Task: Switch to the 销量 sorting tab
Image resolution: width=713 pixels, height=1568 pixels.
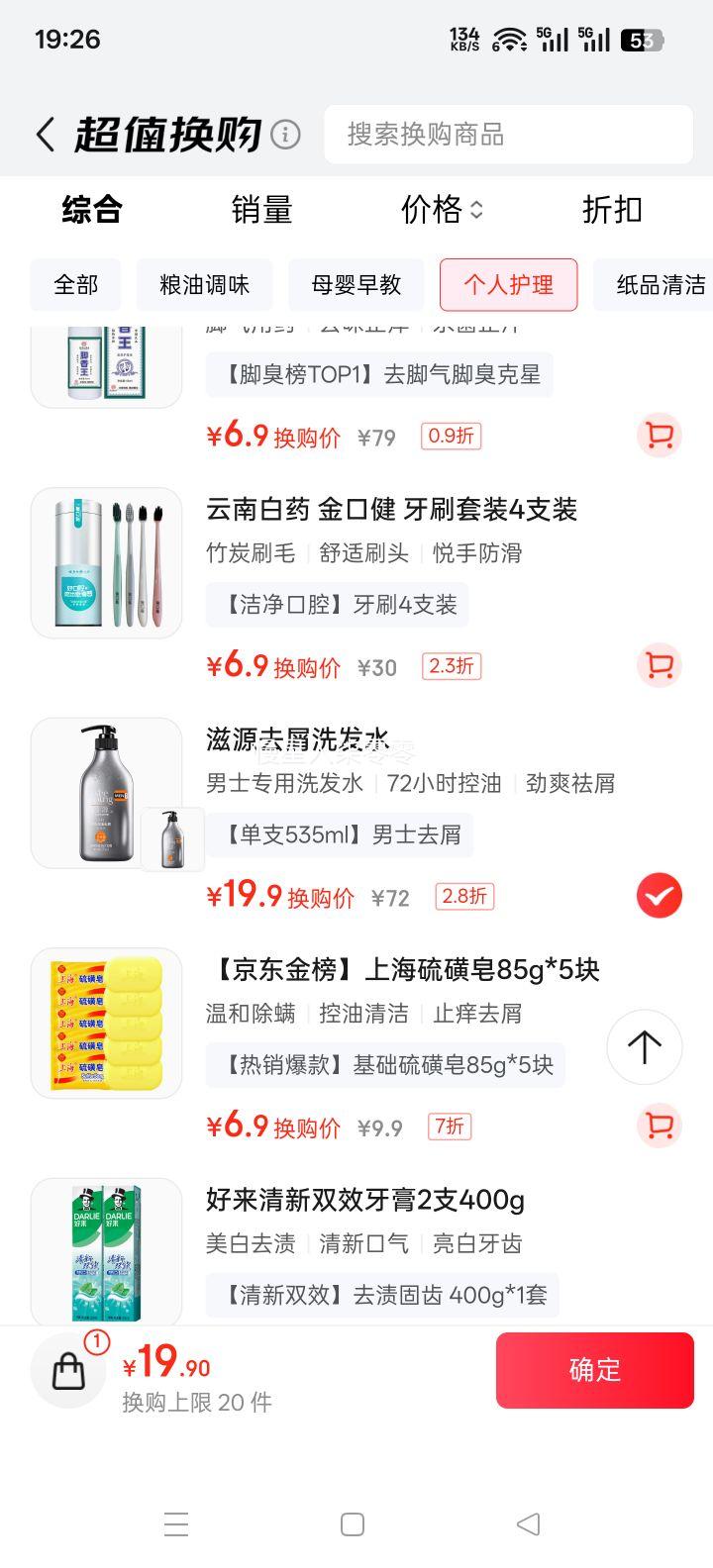Action: (261, 210)
